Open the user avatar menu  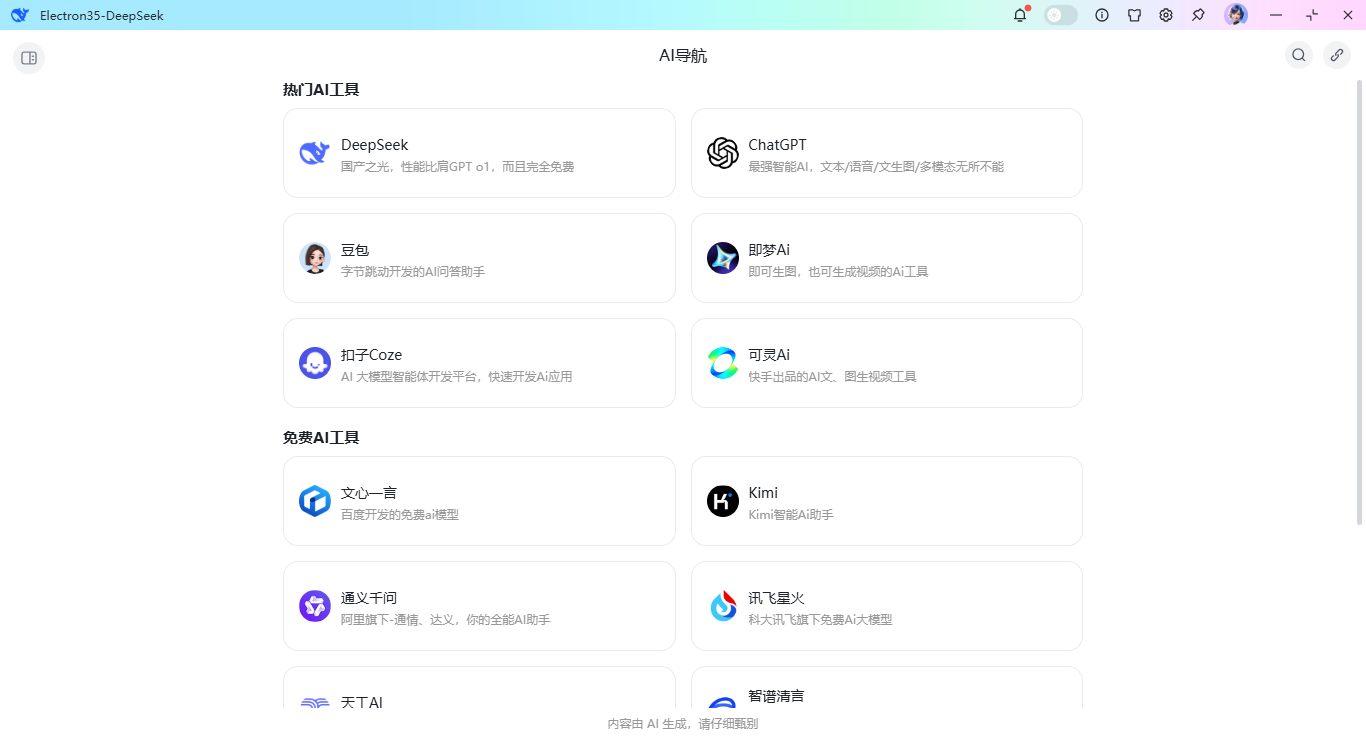click(1236, 15)
